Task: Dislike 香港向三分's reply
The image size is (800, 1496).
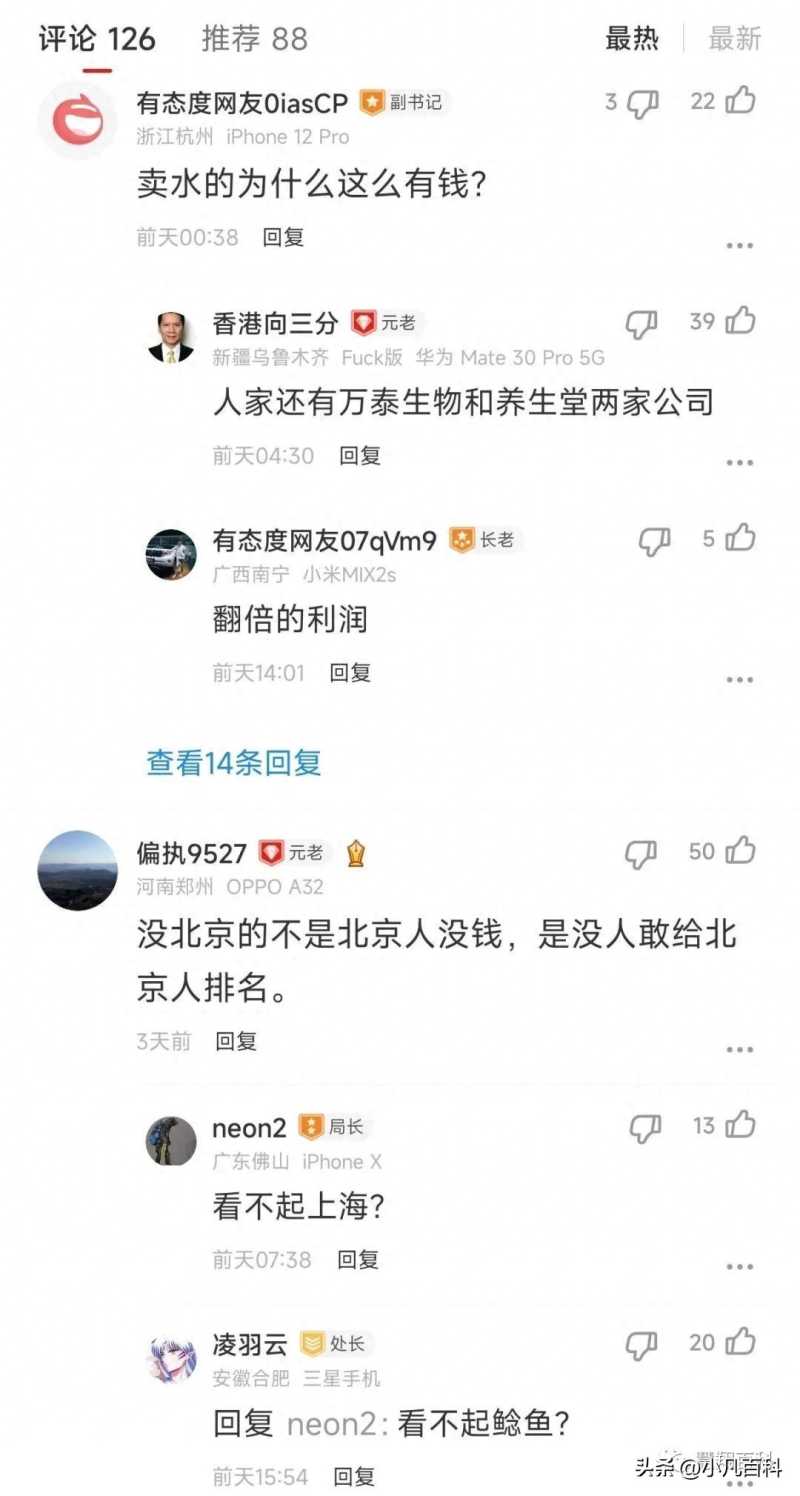Action: point(641,323)
